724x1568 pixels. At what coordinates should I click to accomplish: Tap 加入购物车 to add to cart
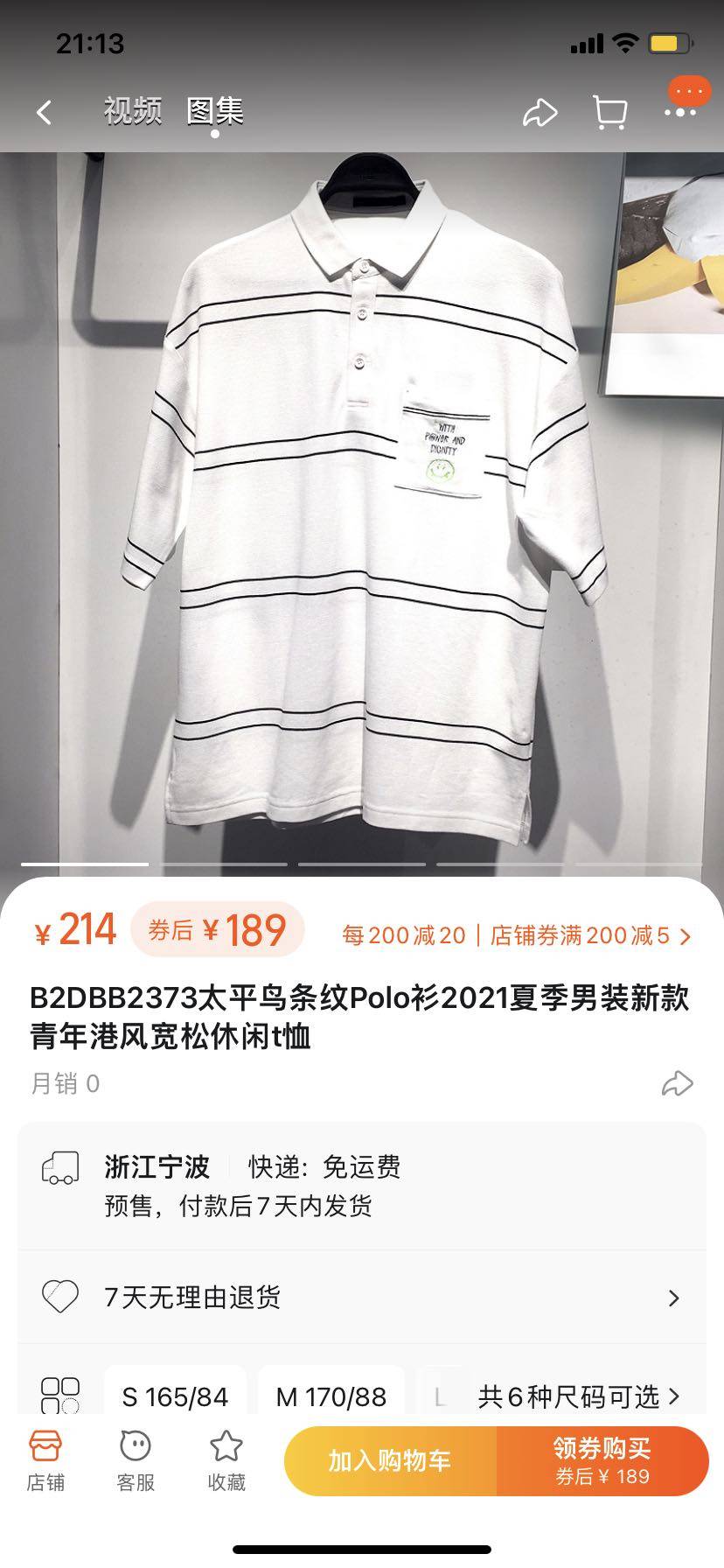tap(390, 1461)
